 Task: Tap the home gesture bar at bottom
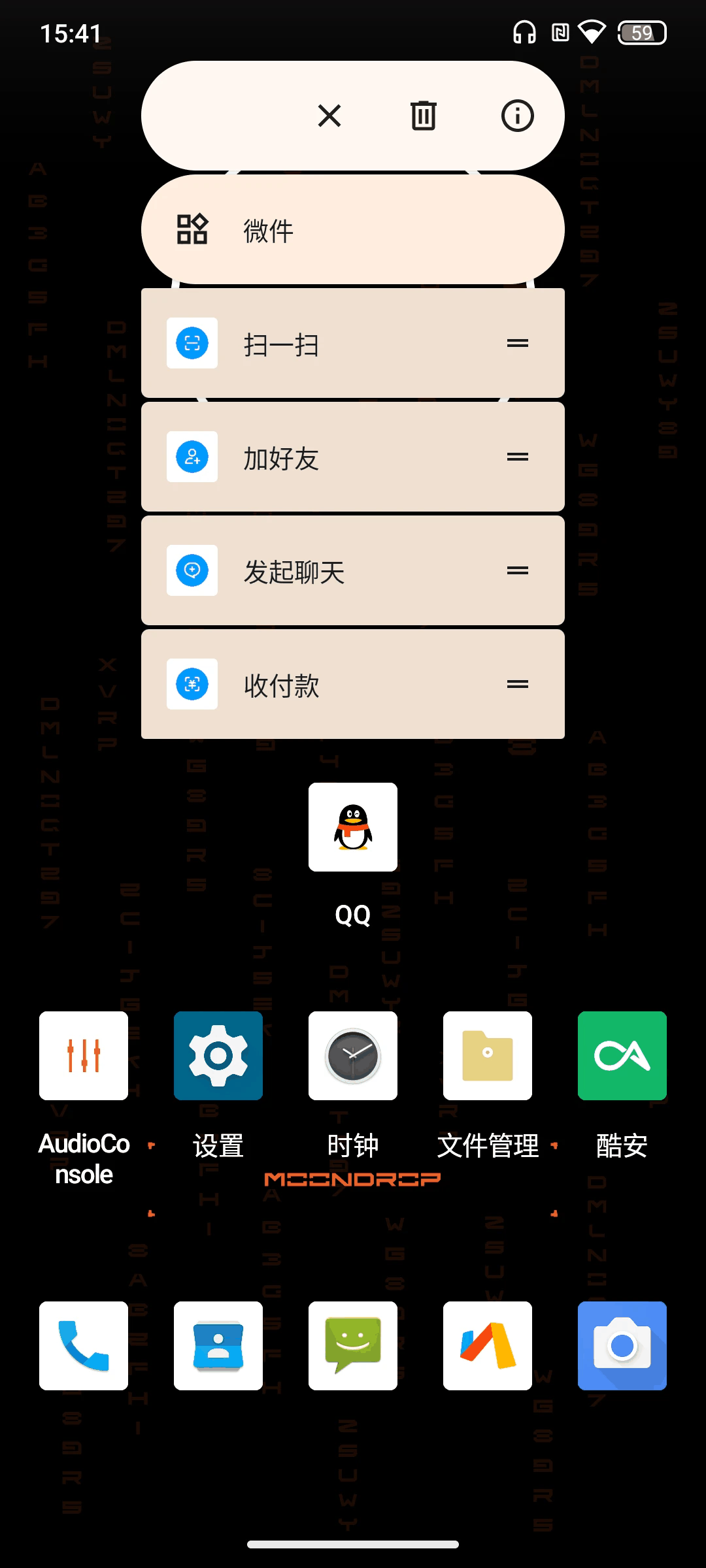pos(352,1544)
